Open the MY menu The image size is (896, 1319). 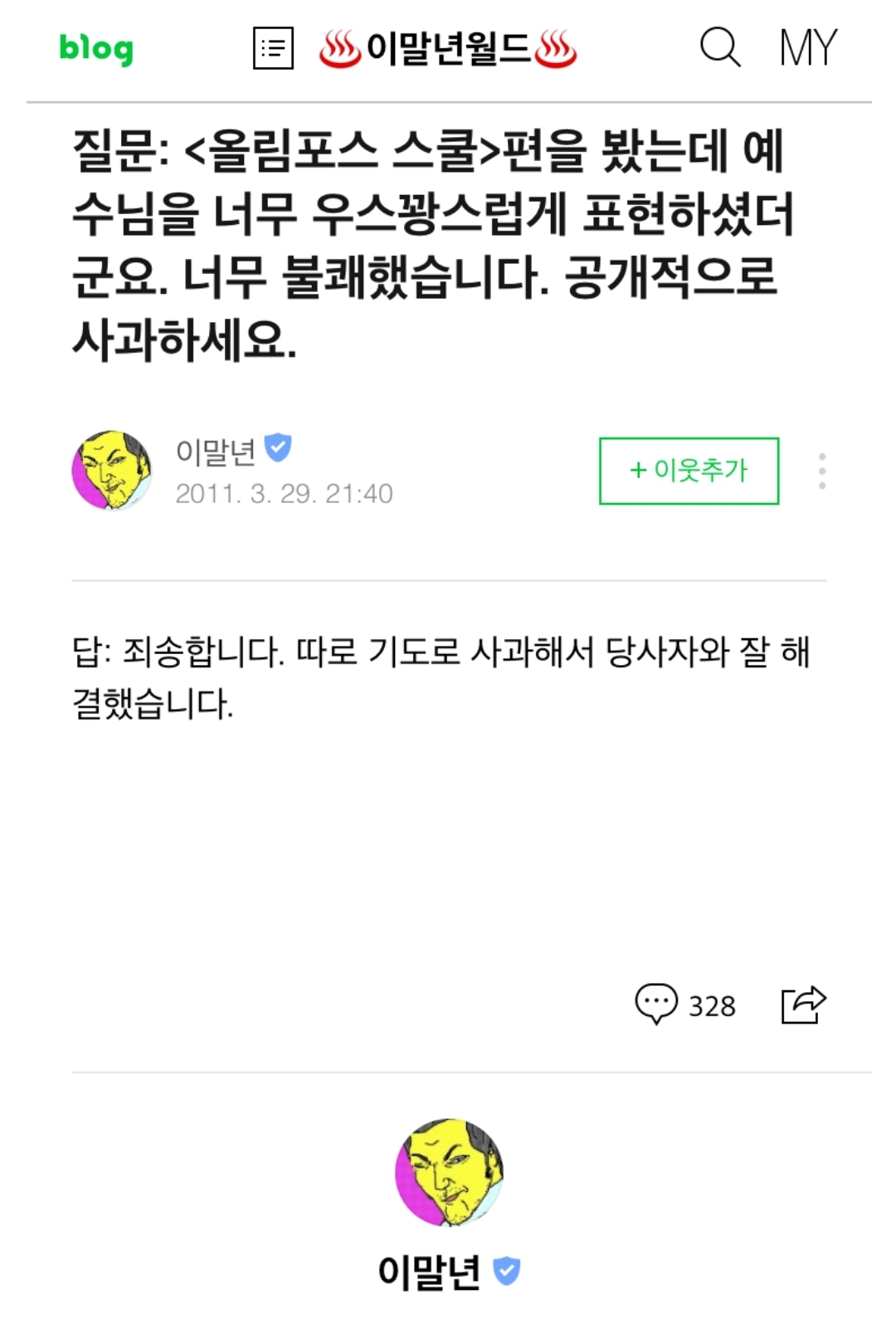(808, 47)
